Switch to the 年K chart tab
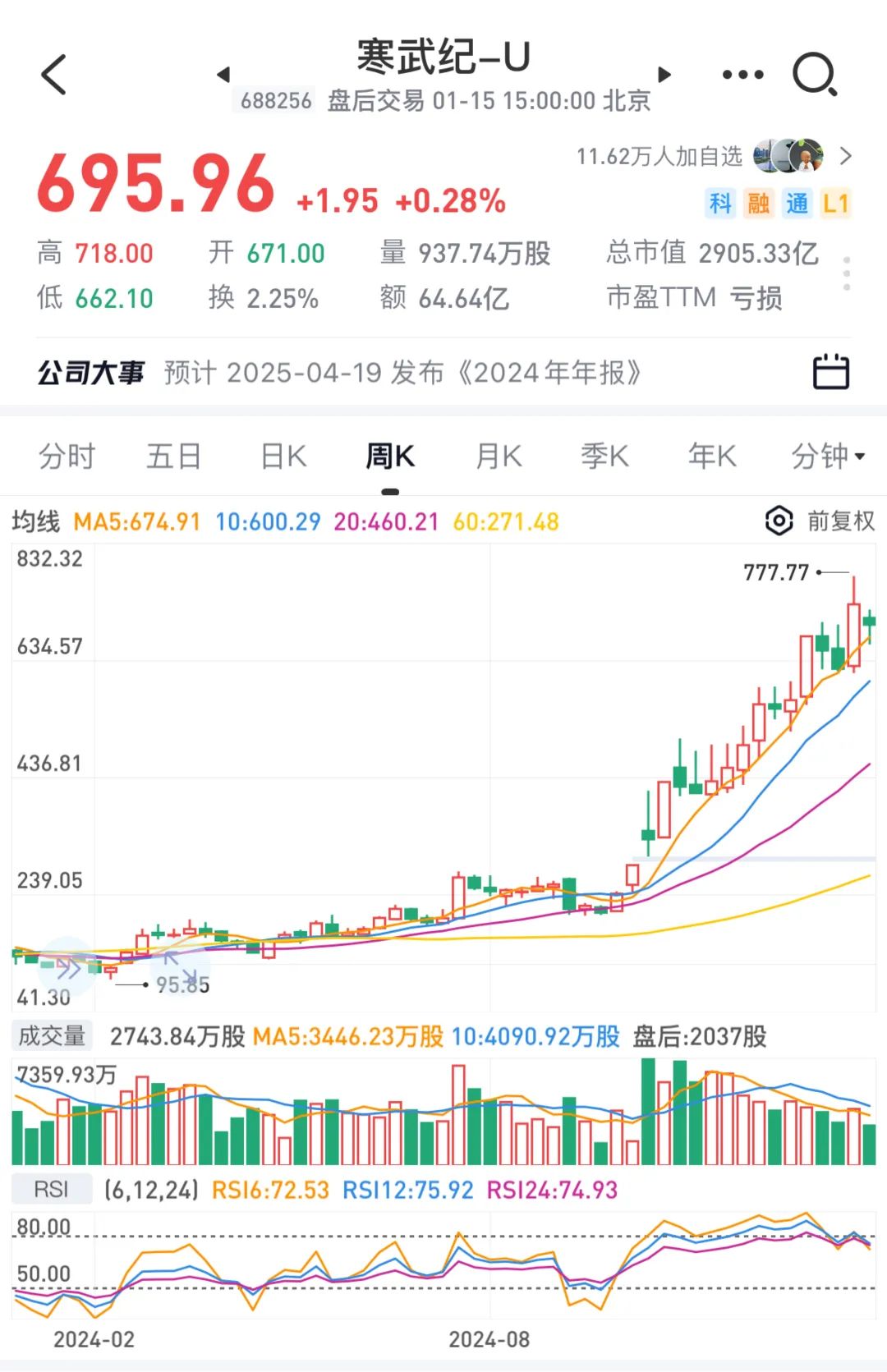The height and width of the screenshot is (1372, 887). tap(712, 456)
